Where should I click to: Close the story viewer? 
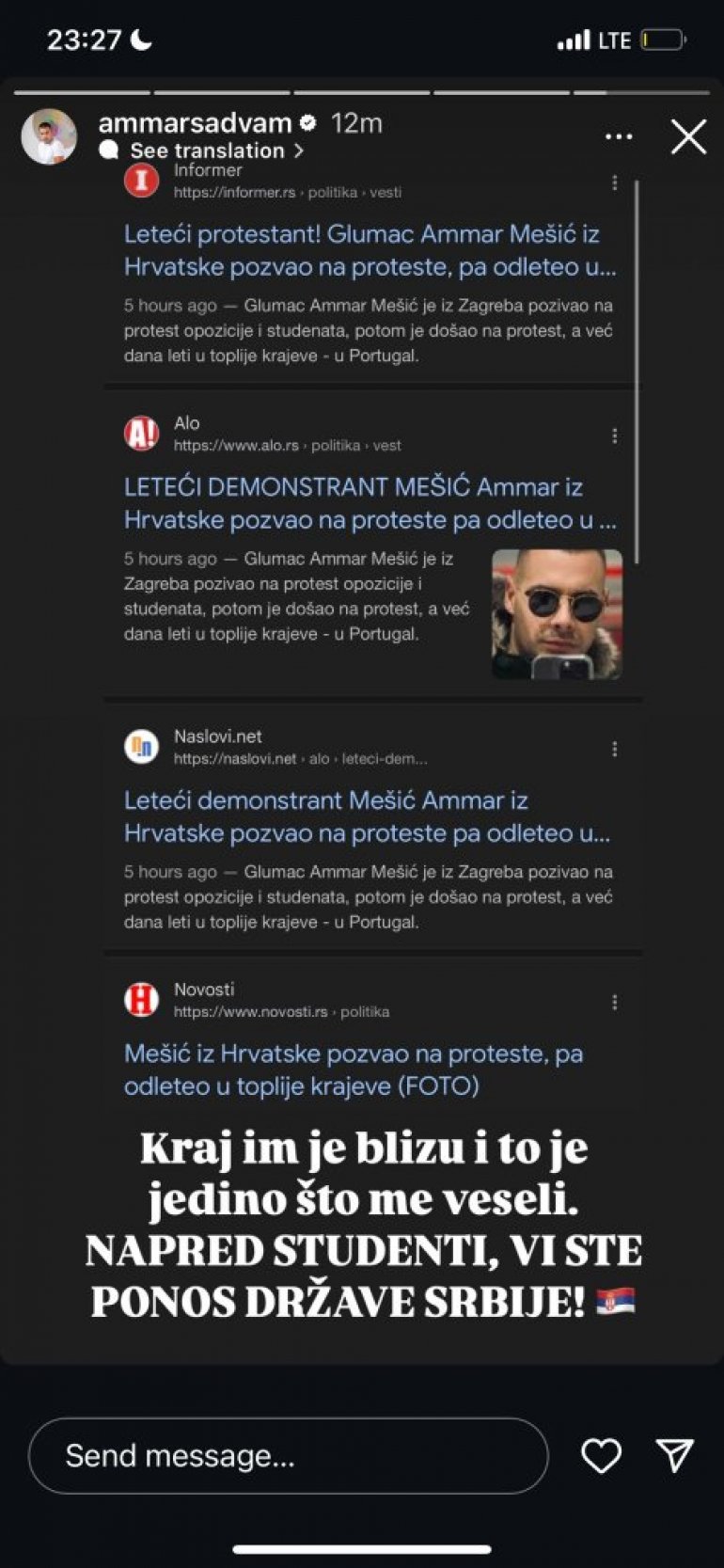point(688,137)
